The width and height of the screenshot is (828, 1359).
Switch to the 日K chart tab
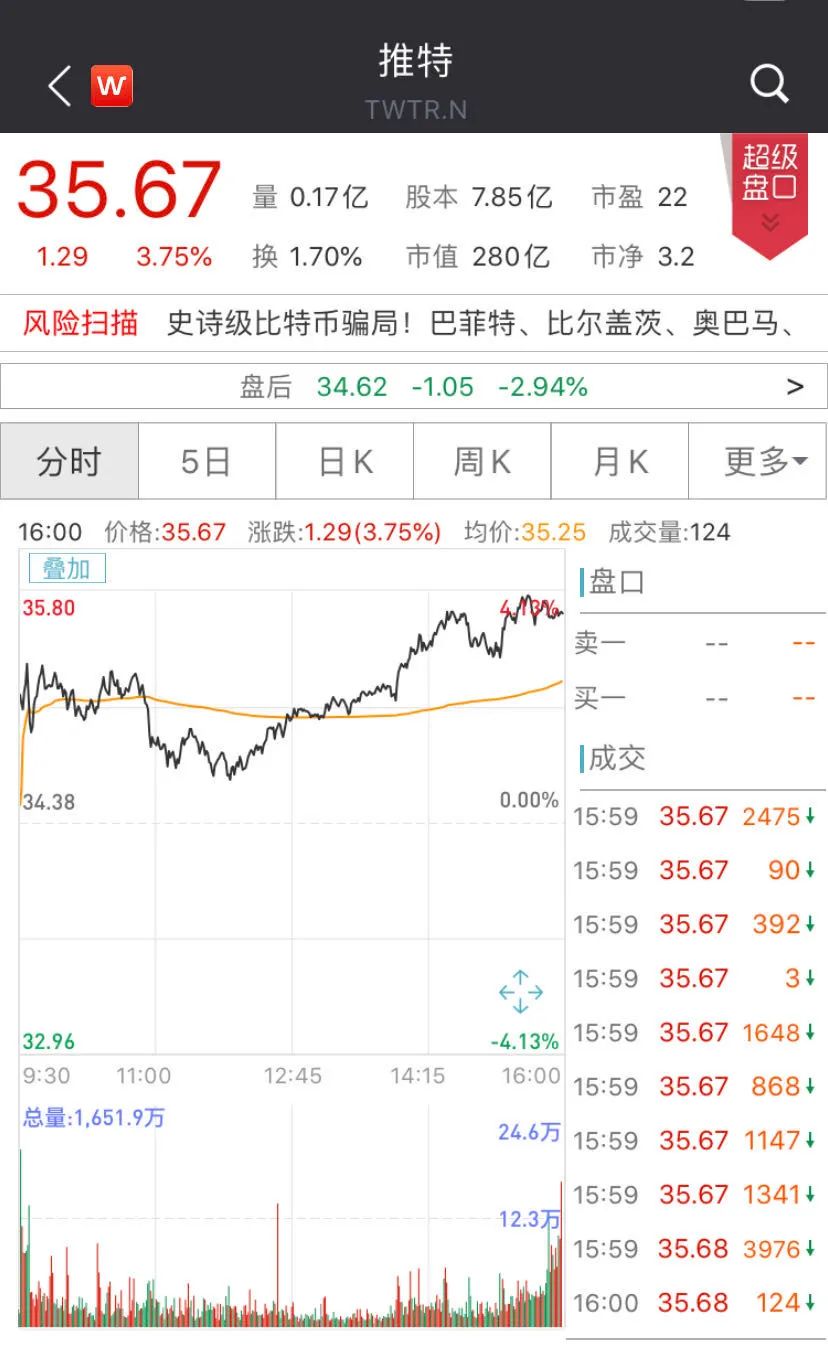[x=345, y=461]
